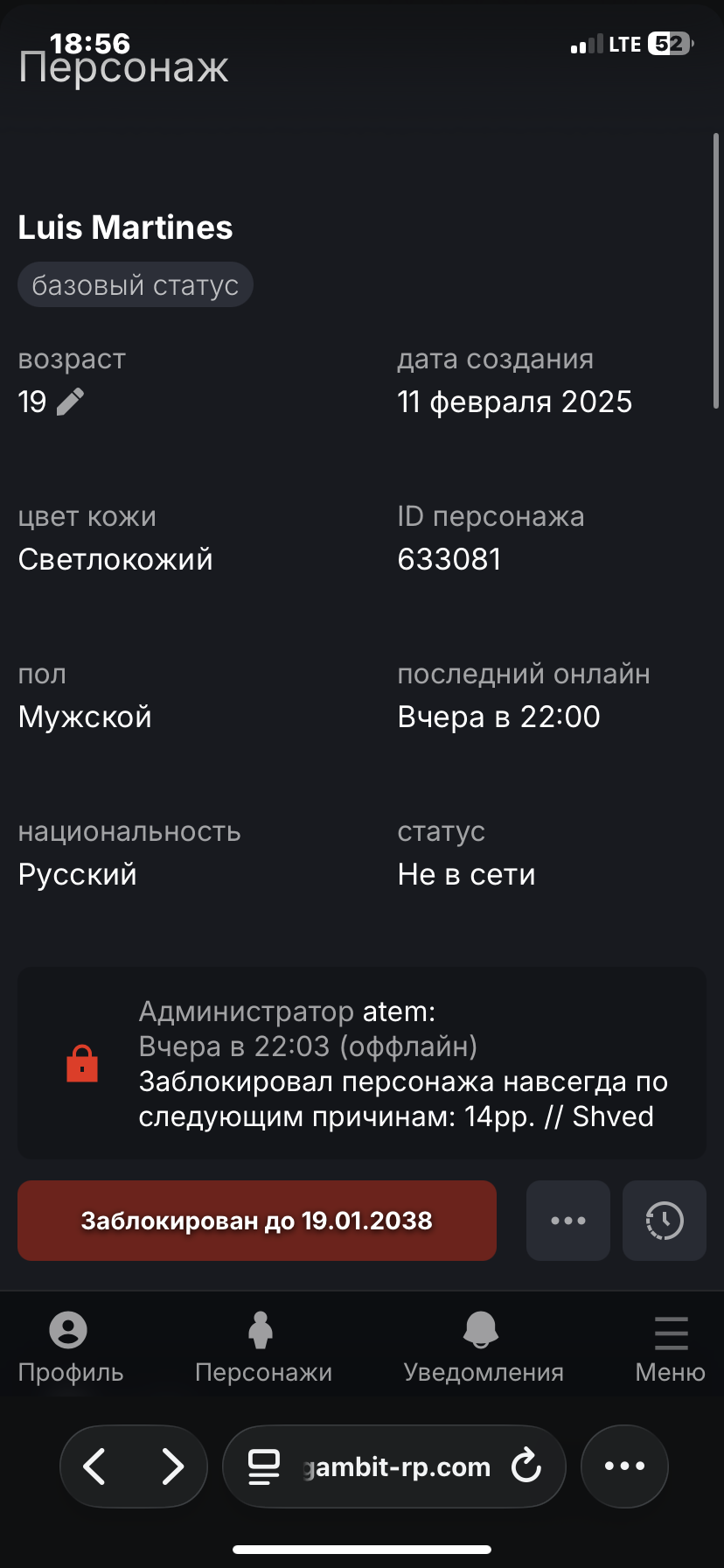
Task: Go forward in the browser
Action: [x=172, y=1466]
